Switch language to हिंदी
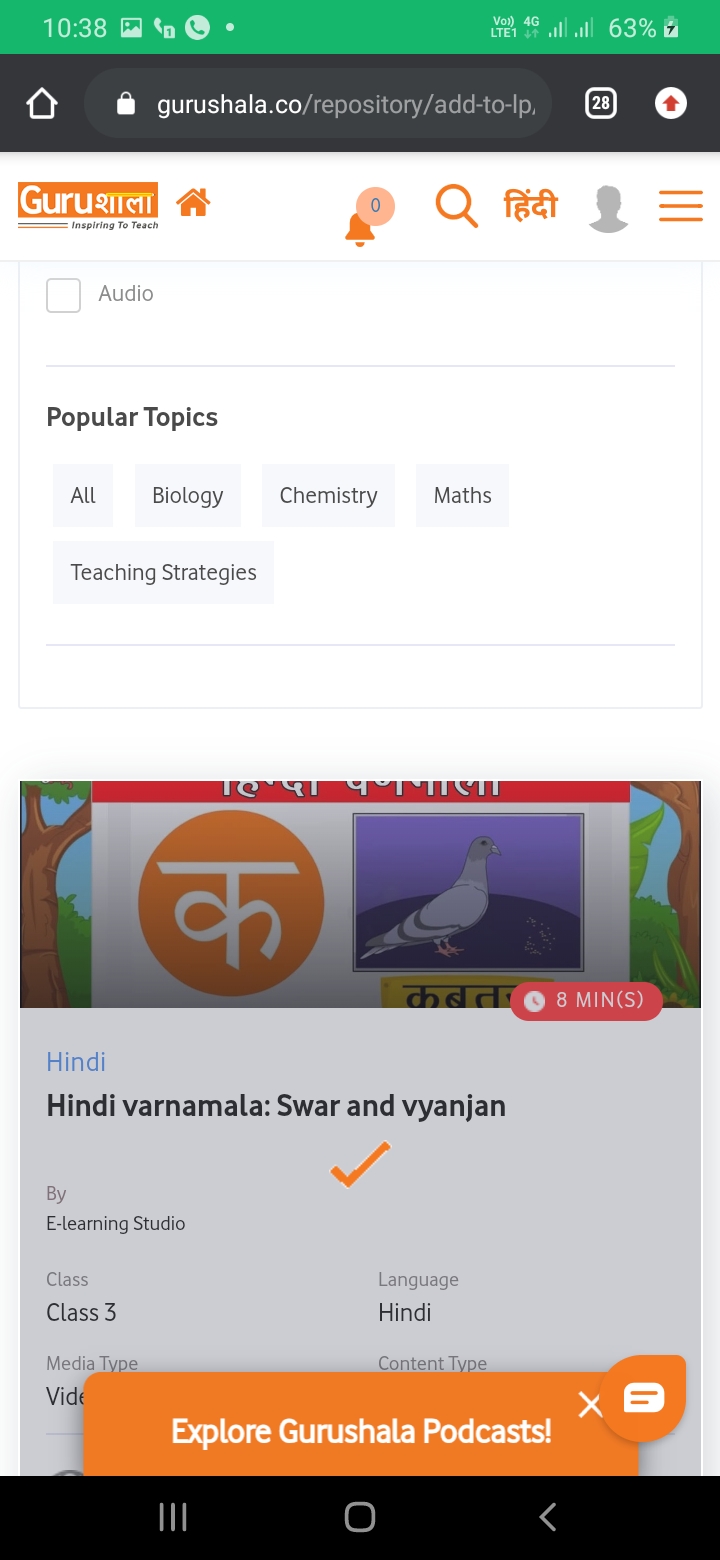This screenshot has height=1560, width=720. tap(530, 206)
